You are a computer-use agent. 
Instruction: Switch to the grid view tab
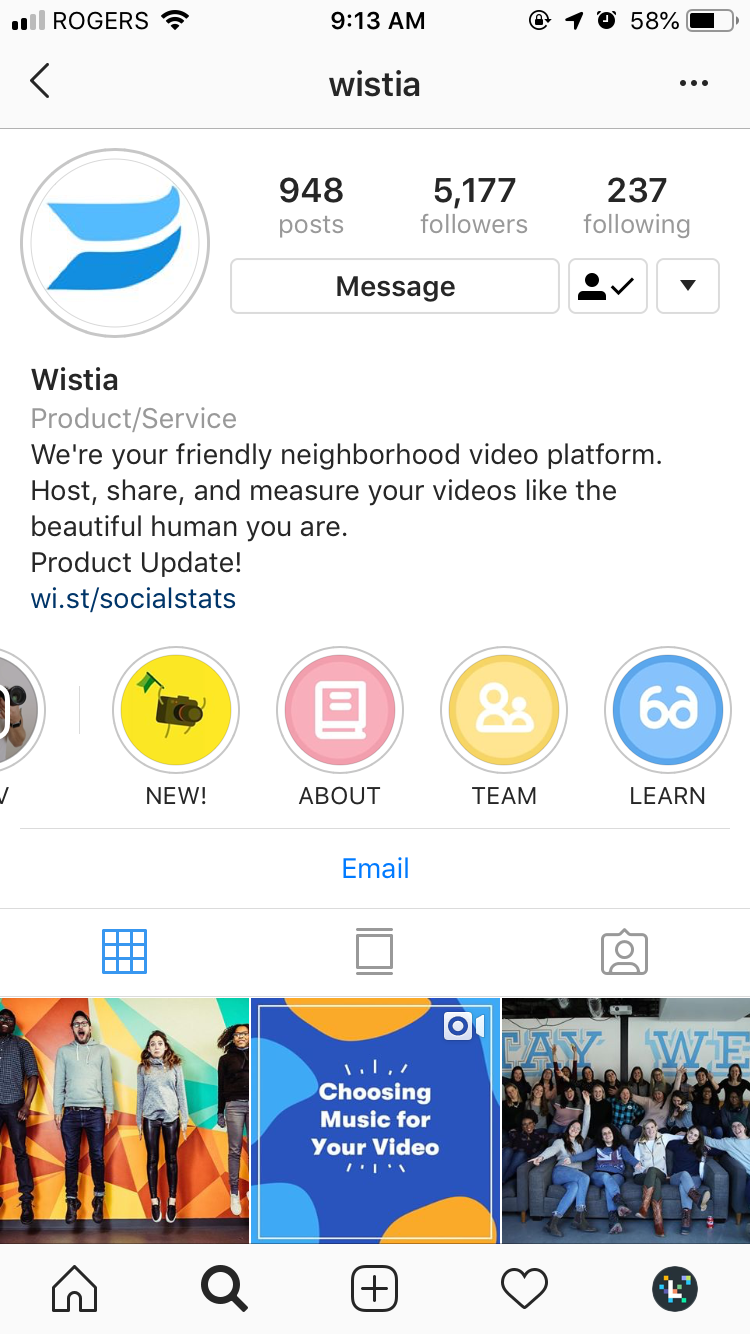click(125, 951)
